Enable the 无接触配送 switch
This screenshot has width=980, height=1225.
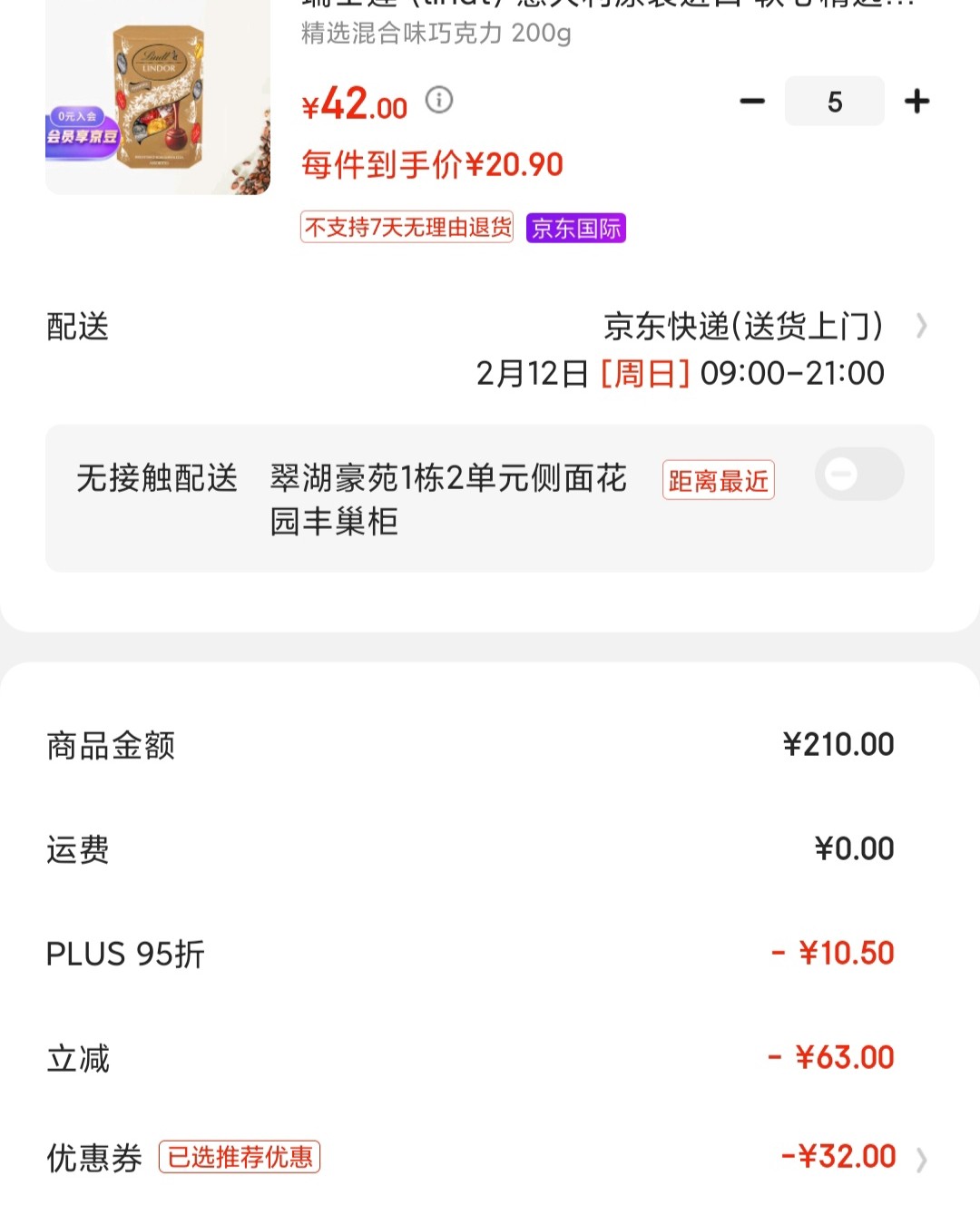858,474
